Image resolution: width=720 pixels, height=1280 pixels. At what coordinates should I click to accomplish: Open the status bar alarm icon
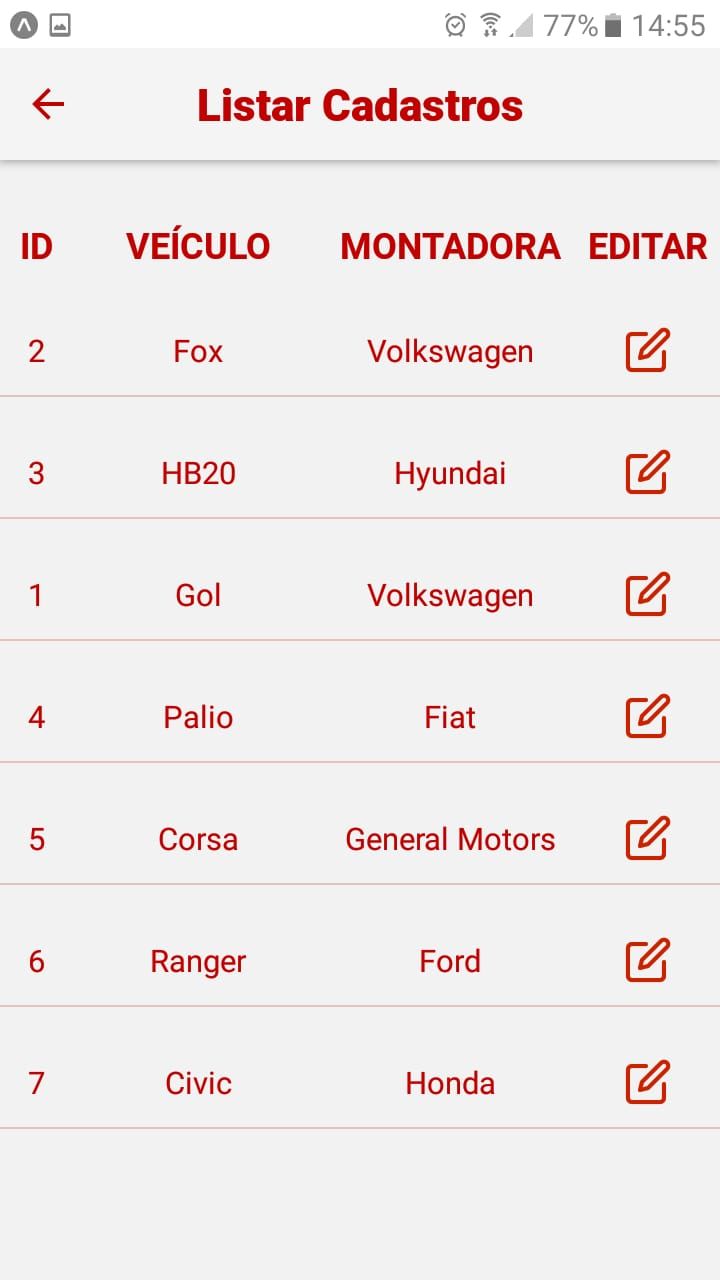[455, 25]
